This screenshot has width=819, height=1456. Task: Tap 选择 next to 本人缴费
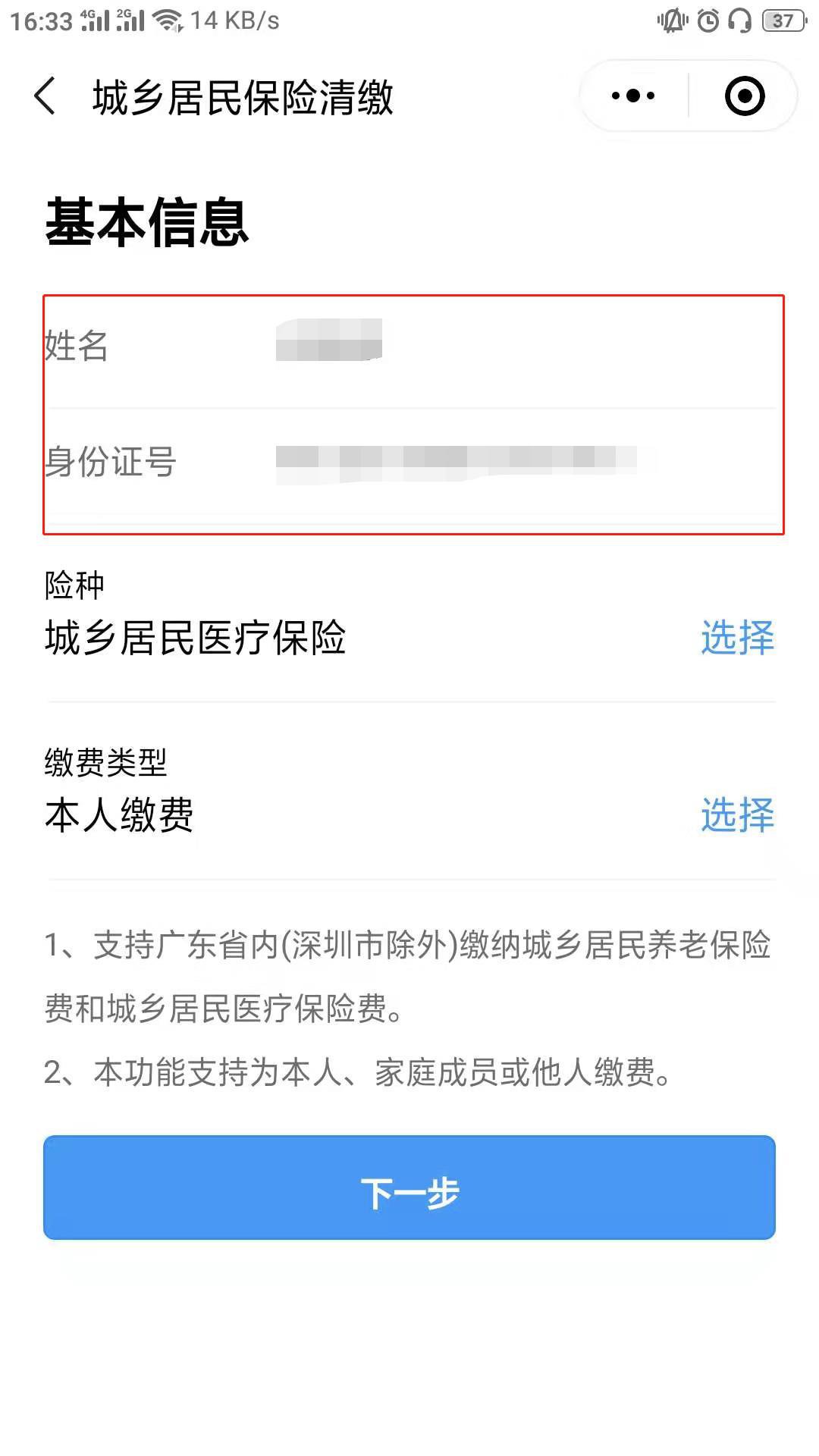(736, 815)
